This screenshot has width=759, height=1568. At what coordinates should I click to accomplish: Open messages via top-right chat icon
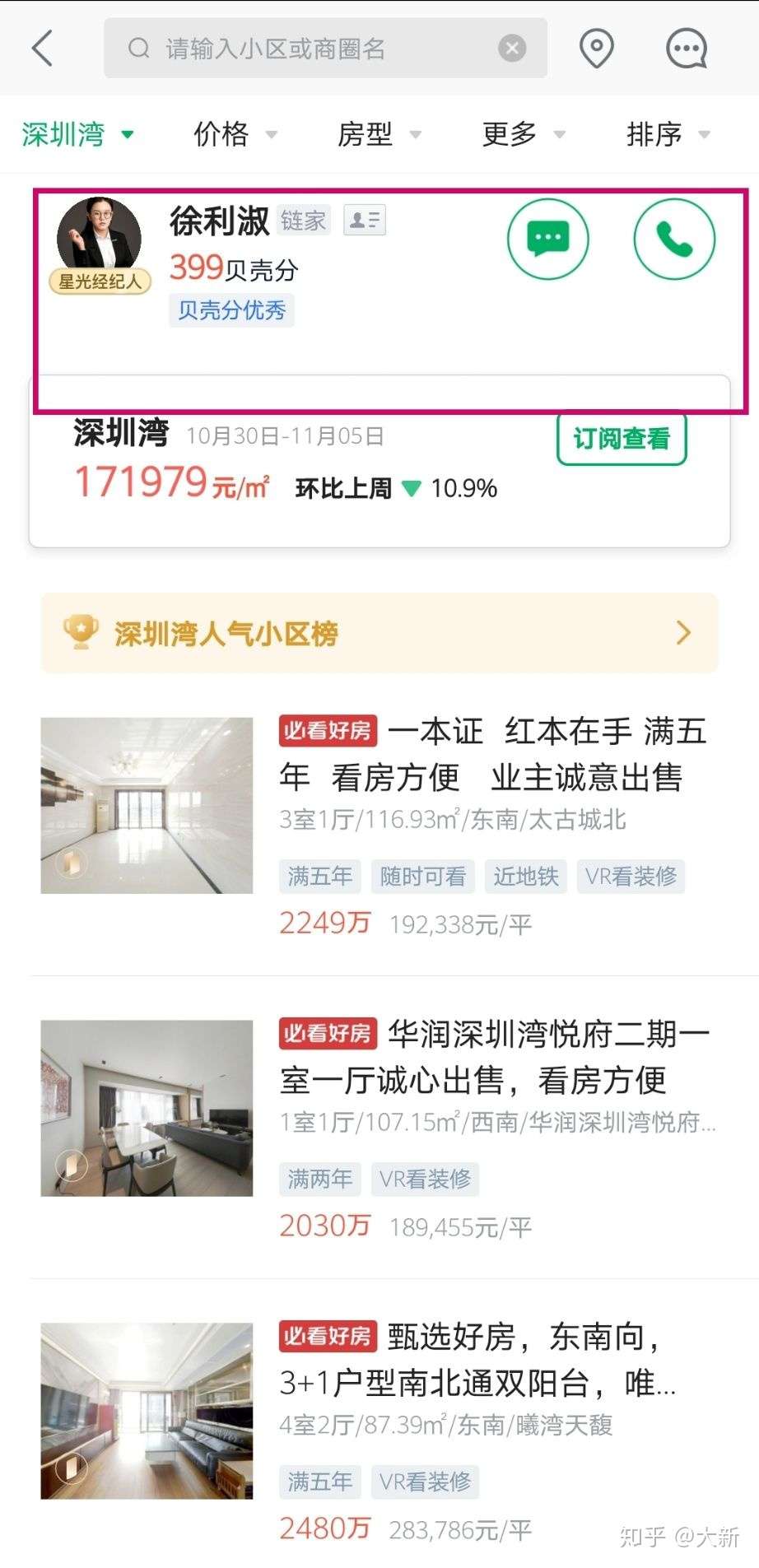pos(686,49)
